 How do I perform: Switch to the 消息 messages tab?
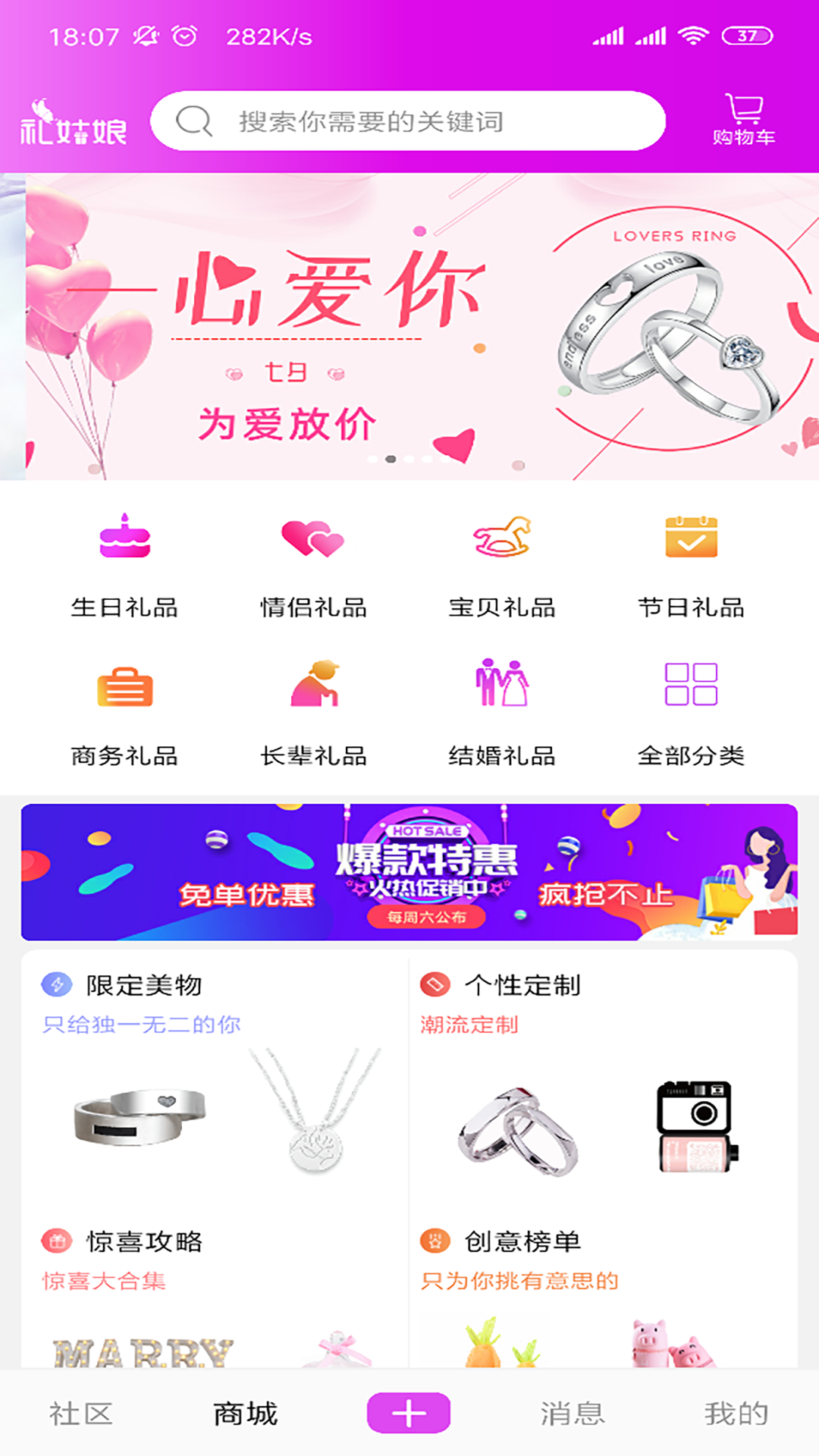573,1414
